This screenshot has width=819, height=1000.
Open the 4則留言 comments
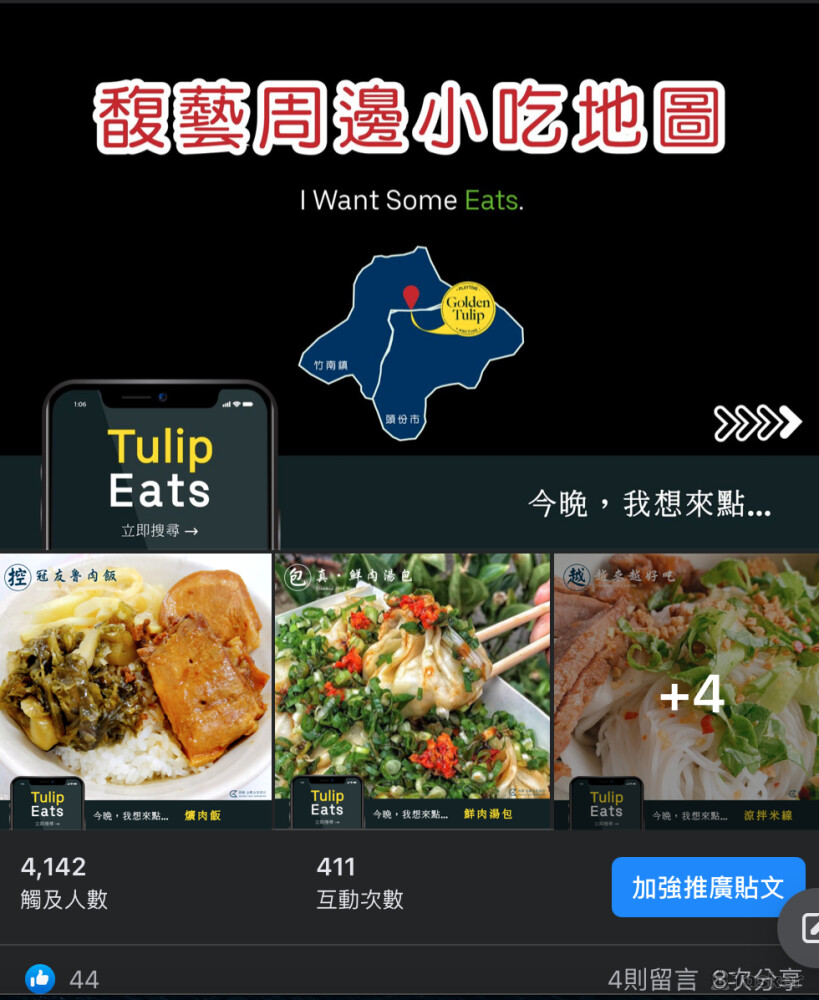pos(652,979)
